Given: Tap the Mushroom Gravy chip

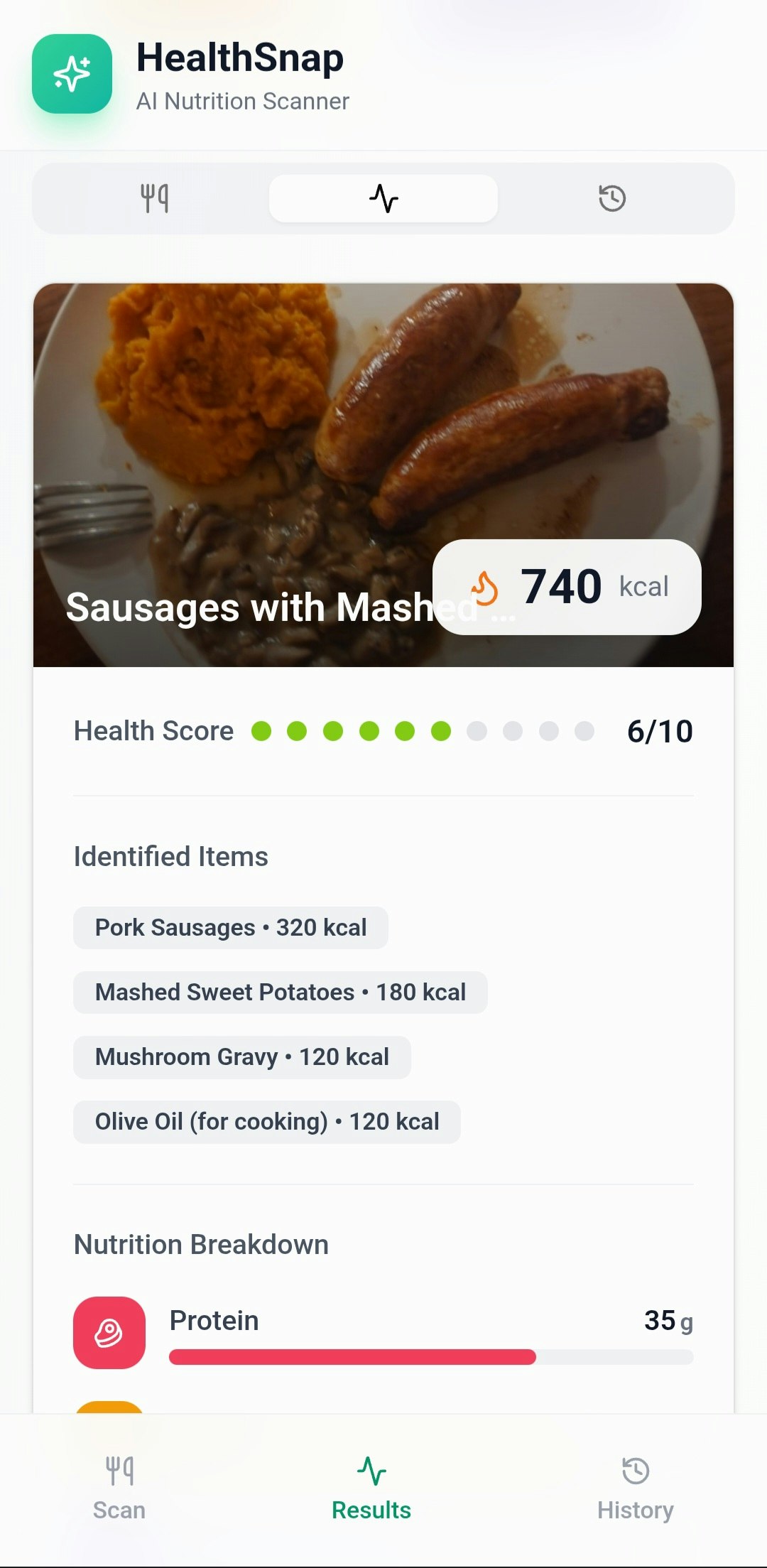Looking at the screenshot, I should 241,1056.
